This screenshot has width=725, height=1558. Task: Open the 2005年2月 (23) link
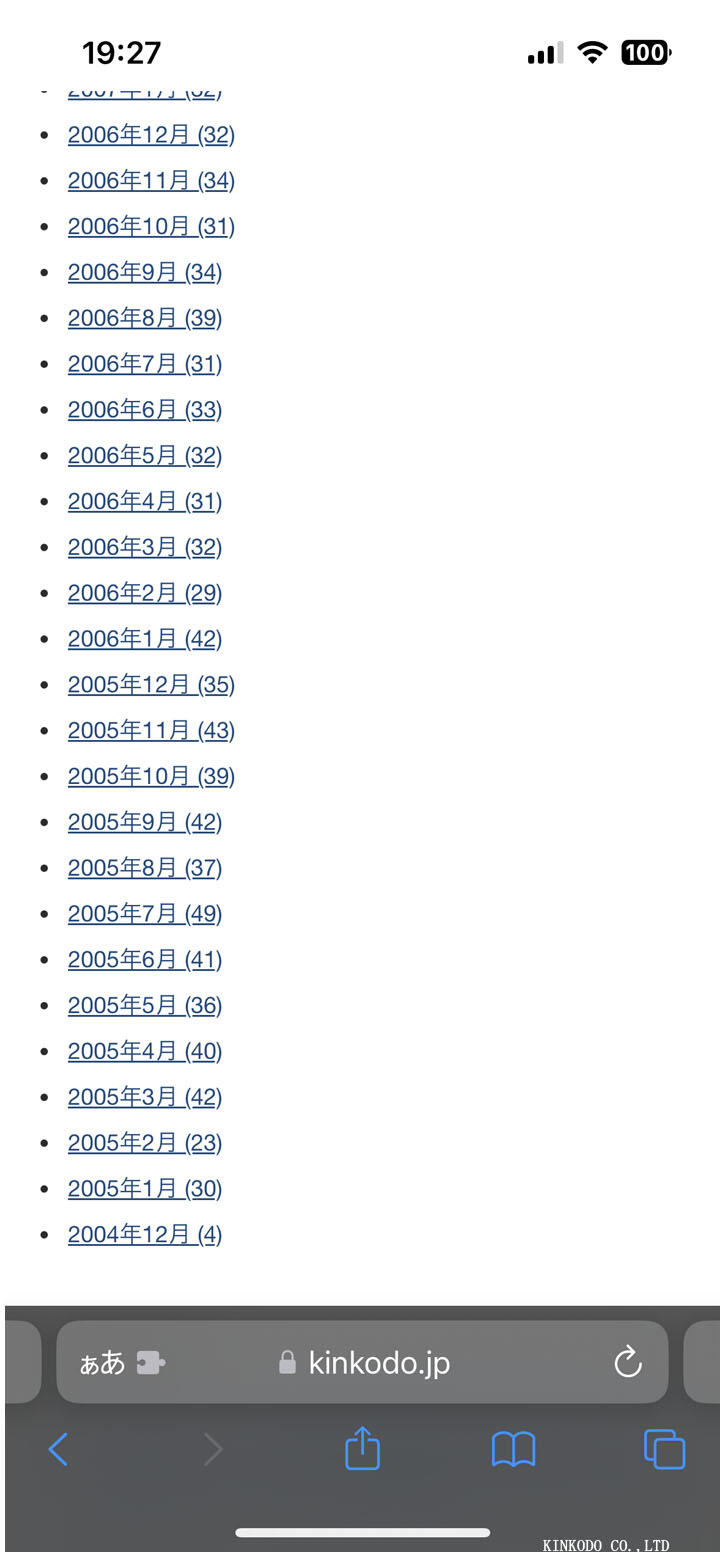[144, 1143]
